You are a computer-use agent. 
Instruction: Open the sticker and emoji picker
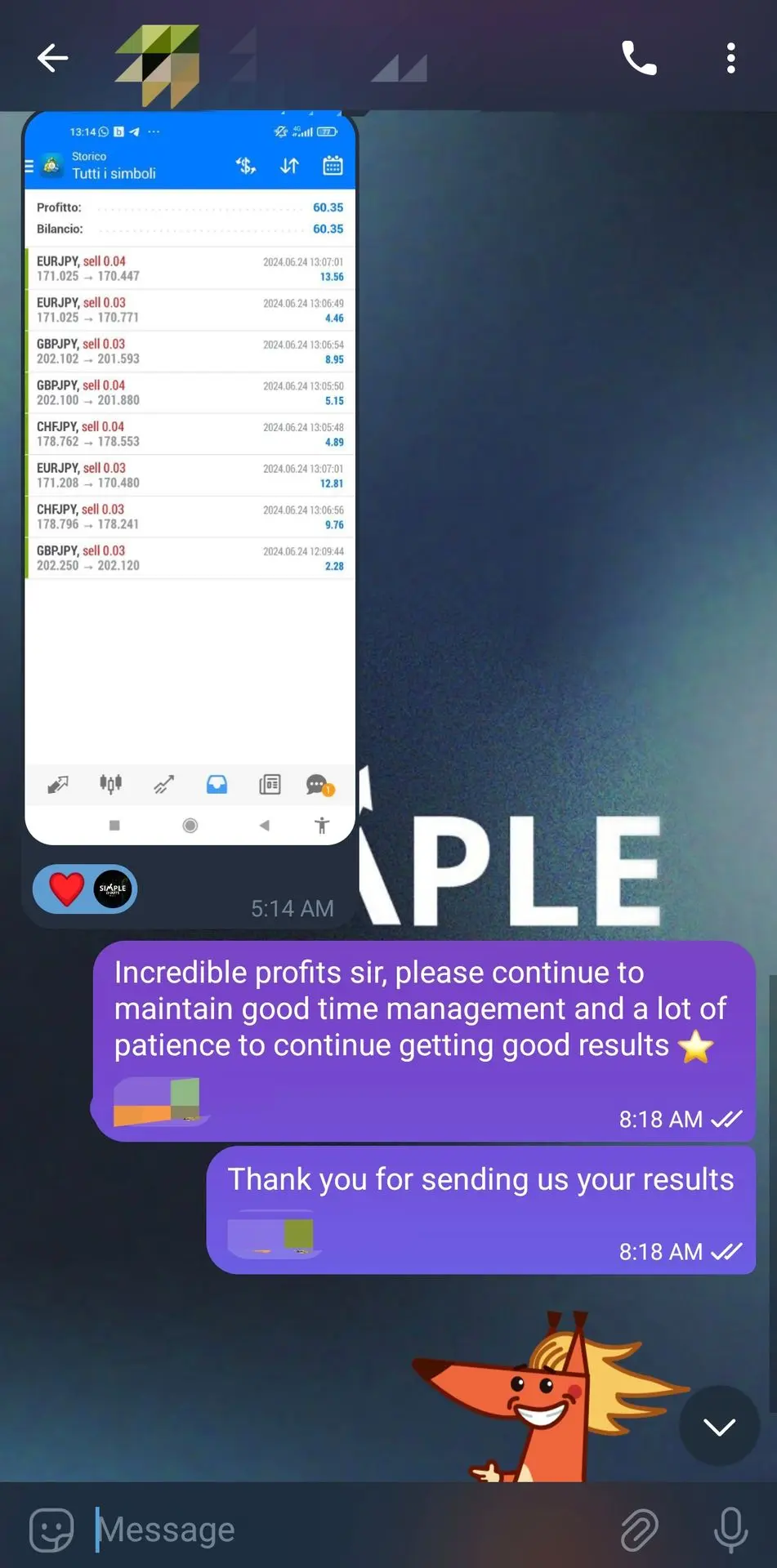[x=51, y=1529]
